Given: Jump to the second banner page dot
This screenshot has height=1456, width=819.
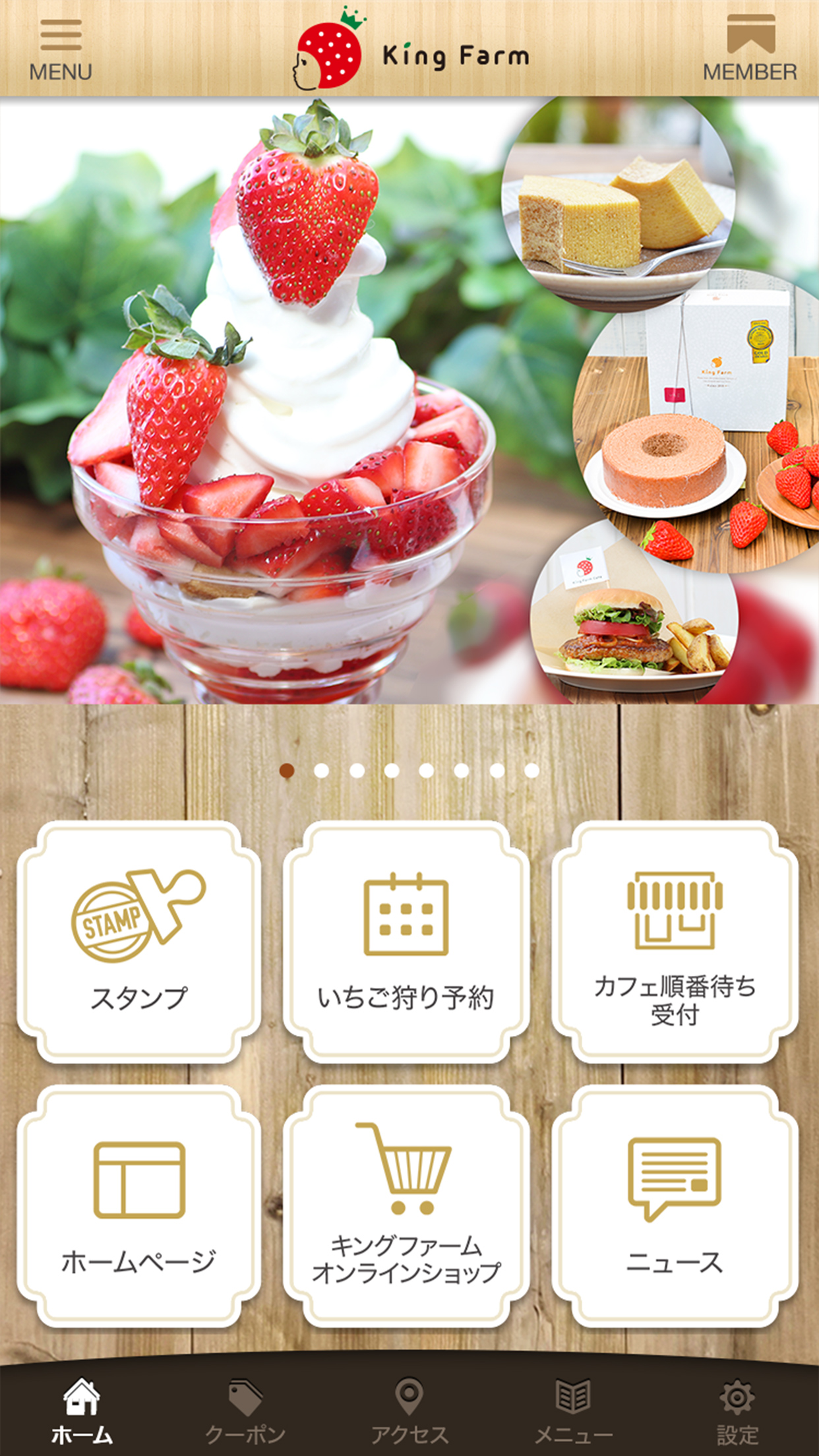Looking at the screenshot, I should pos(322,771).
